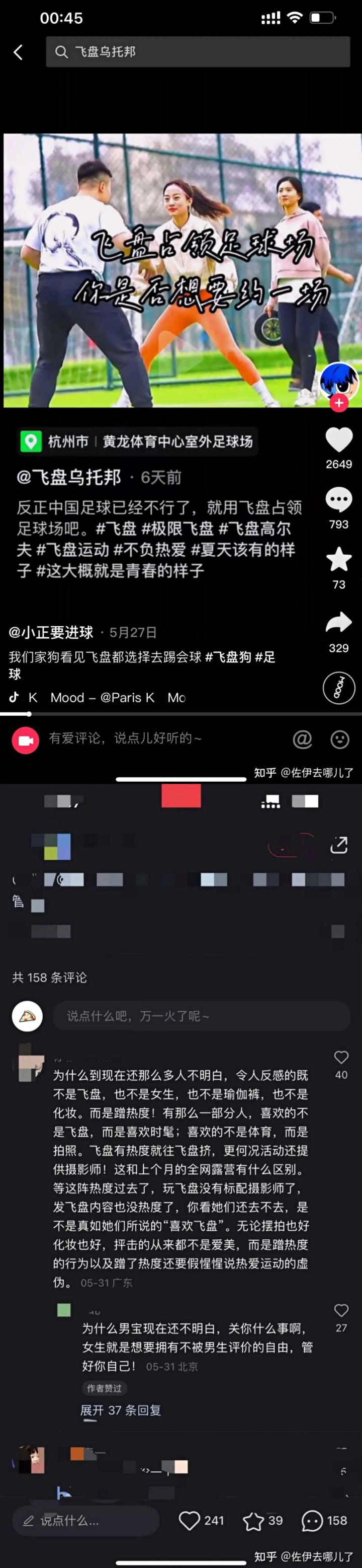The width and height of the screenshot is (362, 1568).
Task: Open the spinning Mood music disc
Action: pyautogui.click(x=339, y=688)
